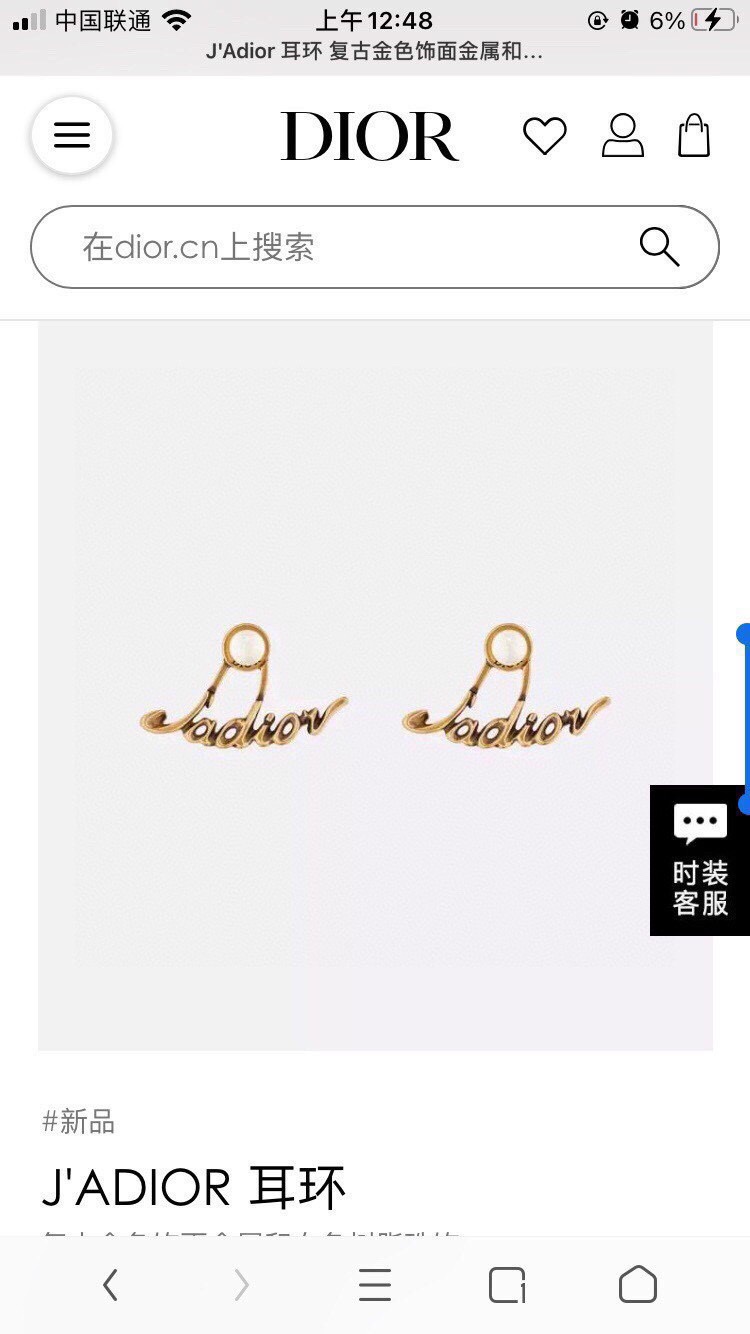Open the wishlist heart

(545, 136)
